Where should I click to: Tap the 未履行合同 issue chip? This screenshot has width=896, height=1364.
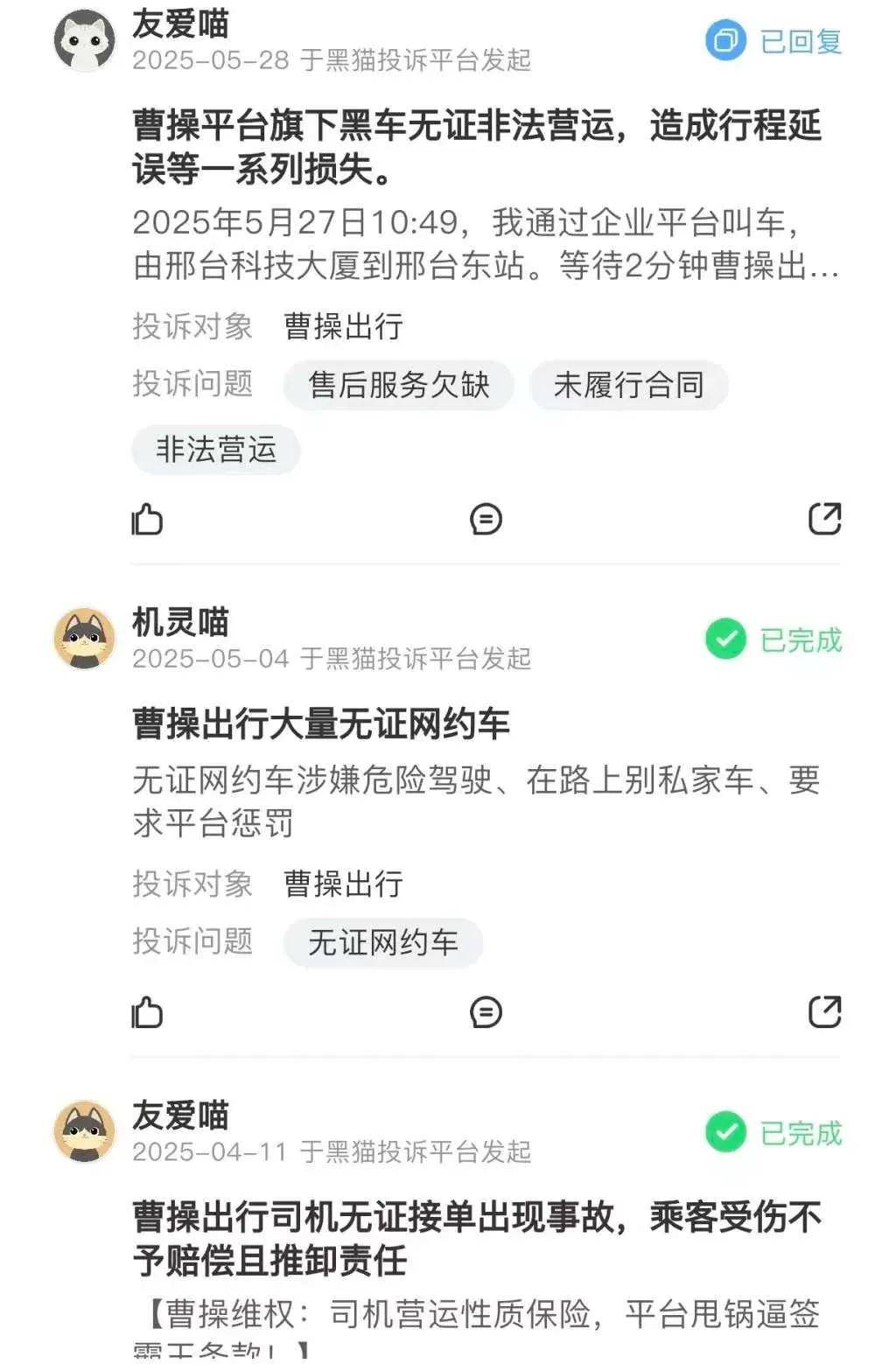click(628, 385)
